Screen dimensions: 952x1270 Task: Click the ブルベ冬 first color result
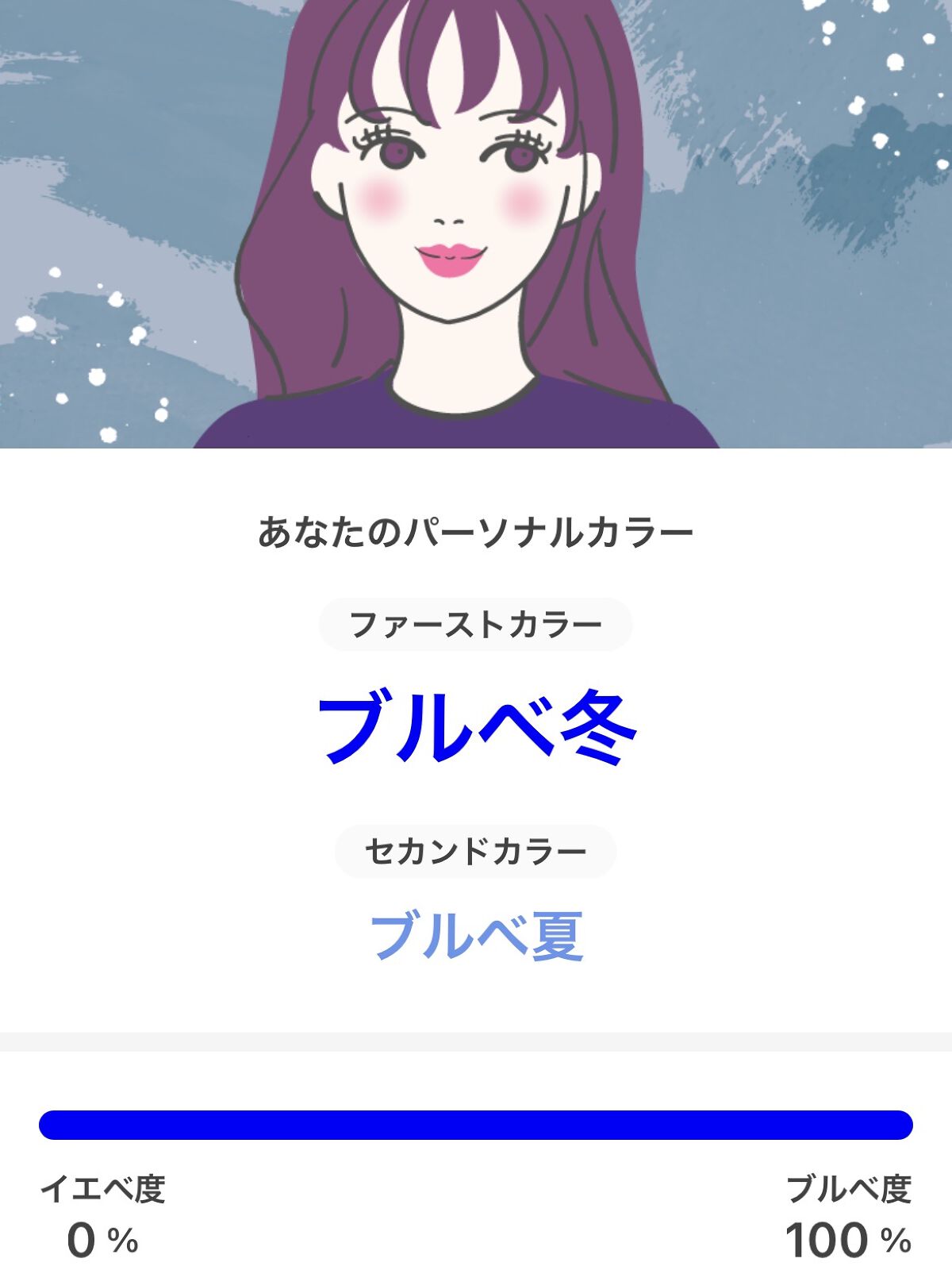coord(476,726)
